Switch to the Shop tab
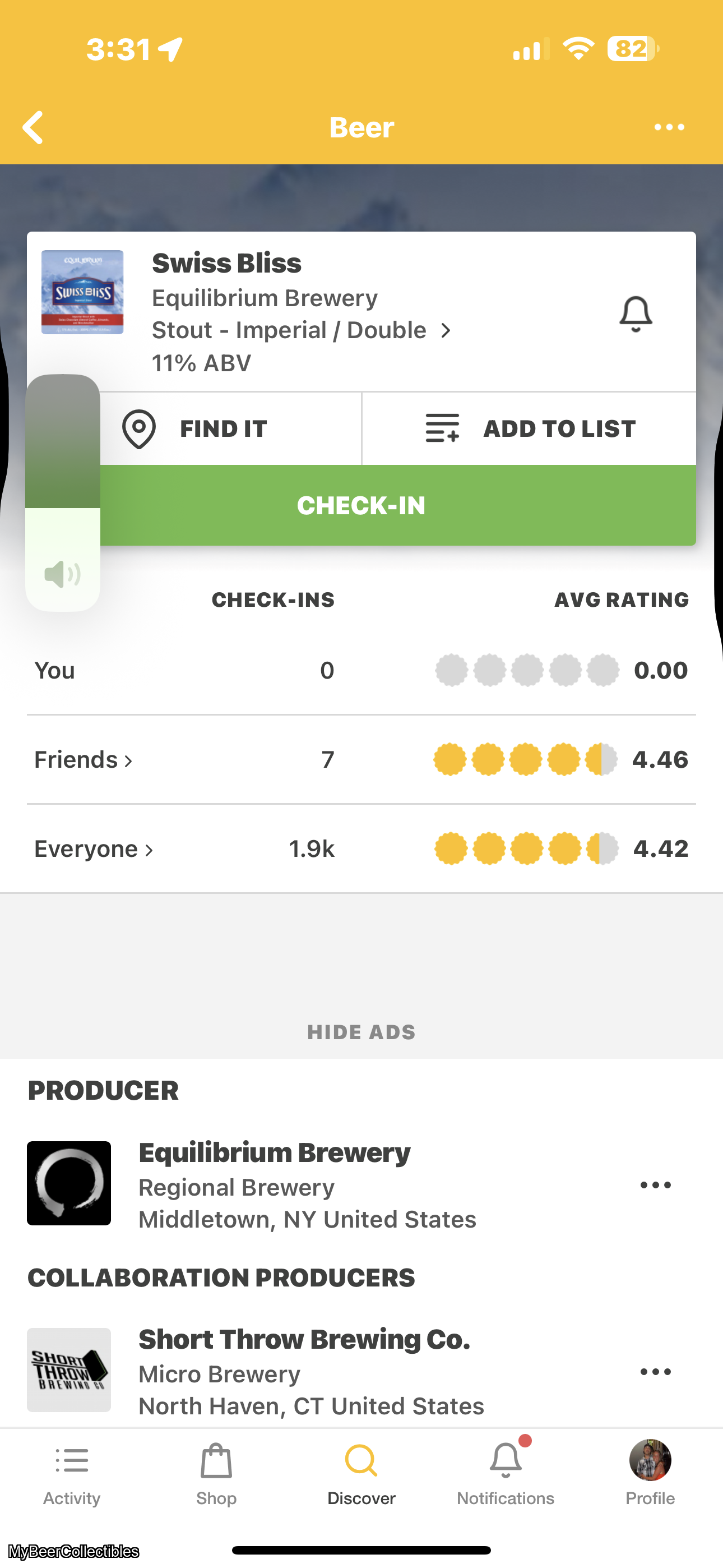Screen dimensions: 723x1568 [x=216, y=1473]
